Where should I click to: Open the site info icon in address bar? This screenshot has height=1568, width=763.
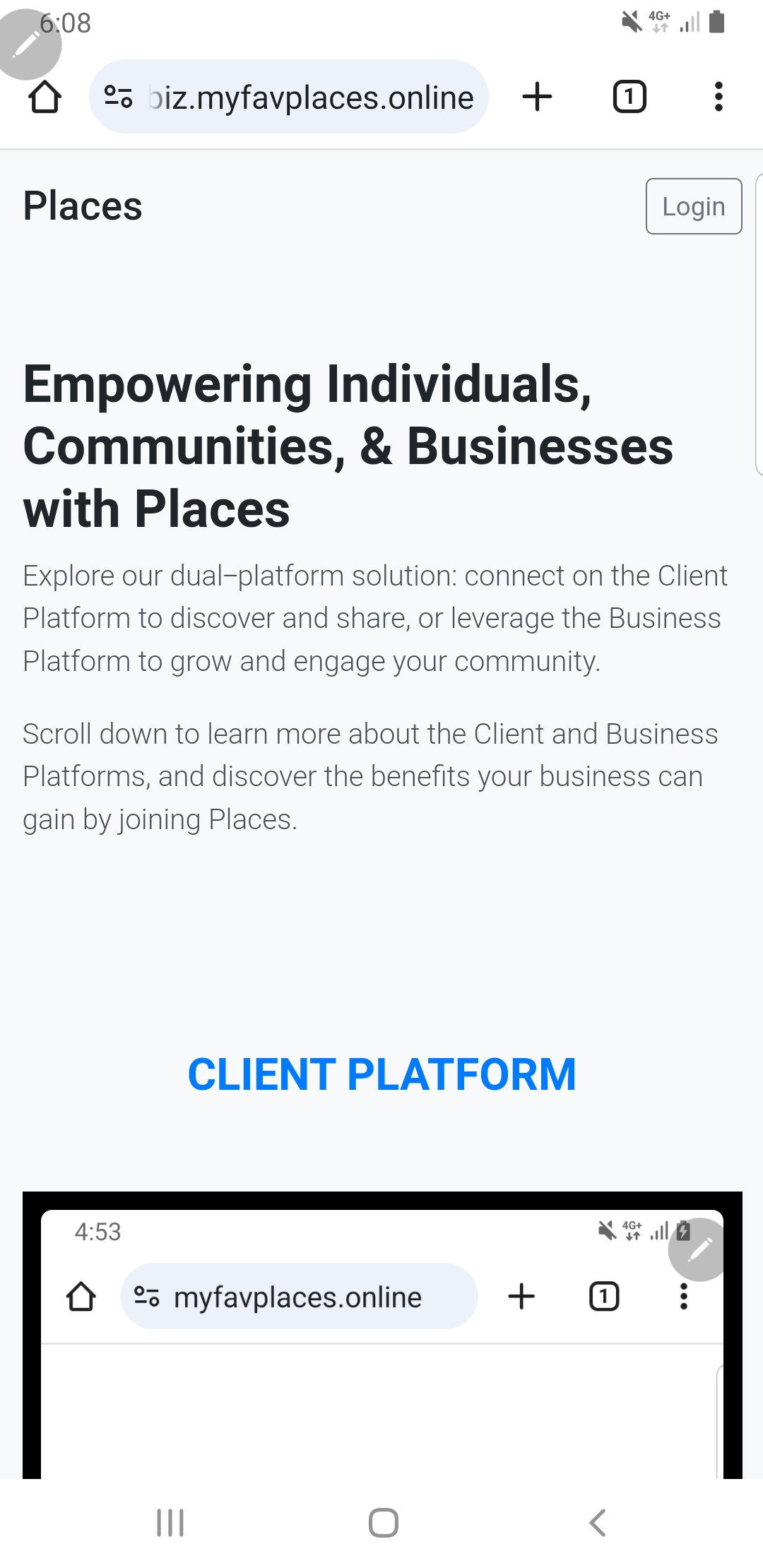(118, 97)
